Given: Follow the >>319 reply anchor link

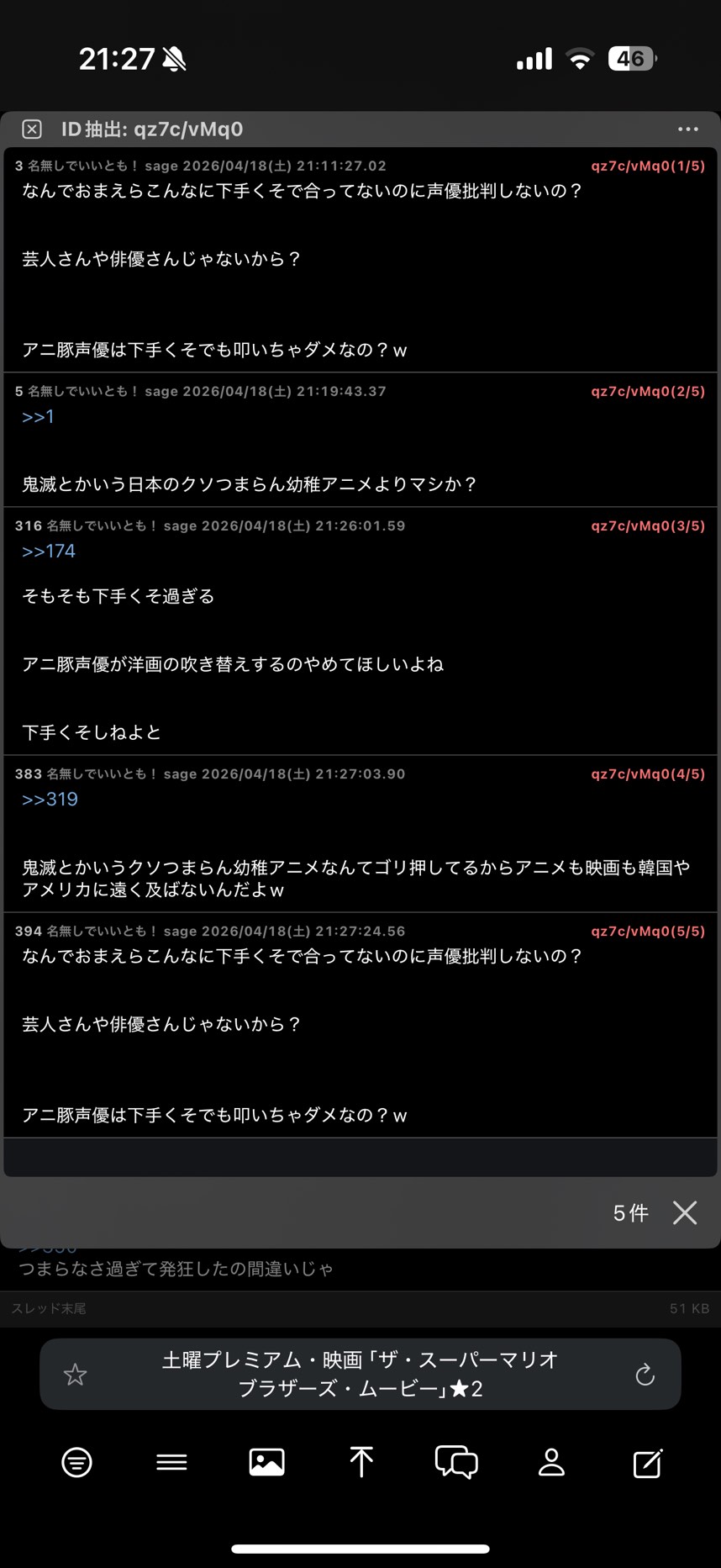Looking at the screenshot, I should click(50, 800).
